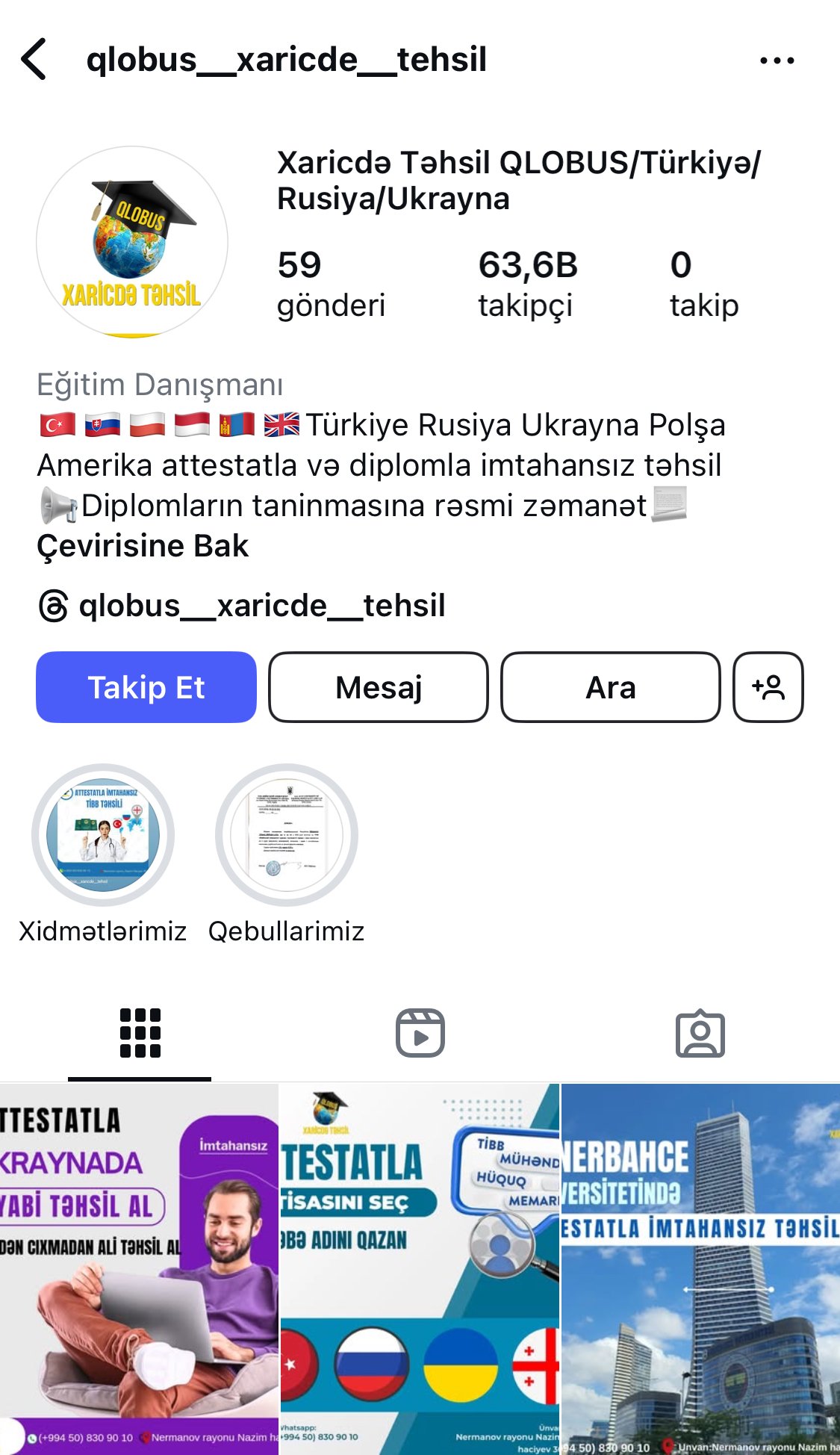Open the post with country flags
Screen dimensions: 840x1455
click(420, 1269)
